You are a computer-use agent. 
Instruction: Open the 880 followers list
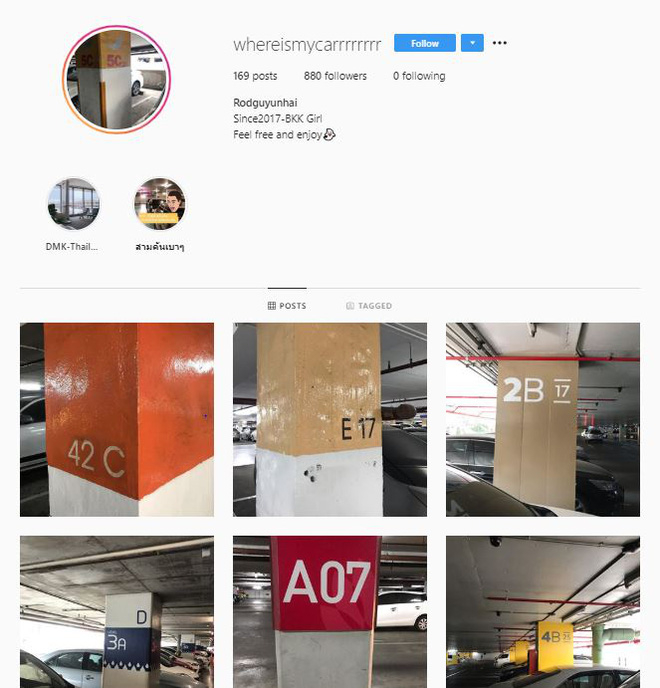335,76
